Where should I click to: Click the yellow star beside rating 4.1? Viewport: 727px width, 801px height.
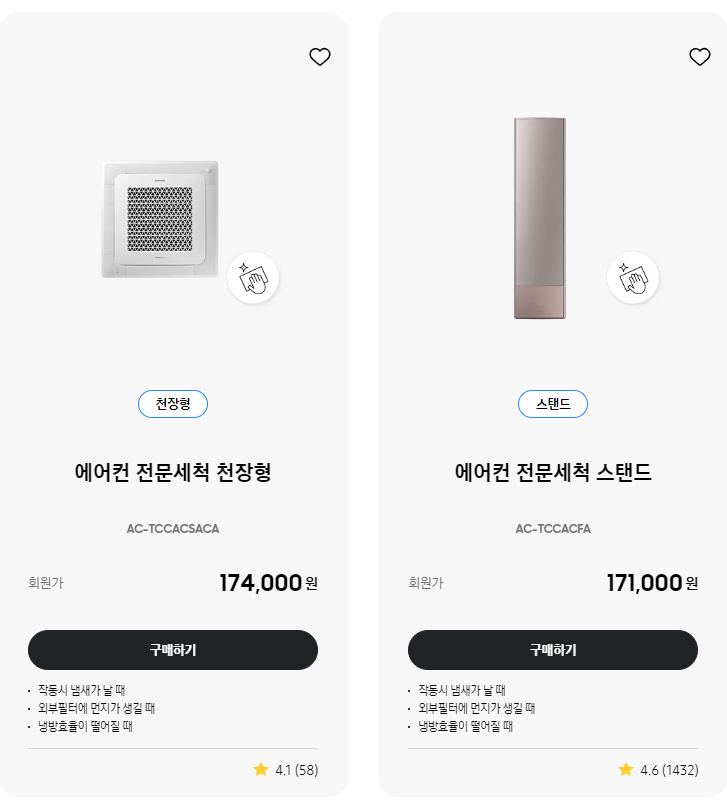tap(258, 770)
